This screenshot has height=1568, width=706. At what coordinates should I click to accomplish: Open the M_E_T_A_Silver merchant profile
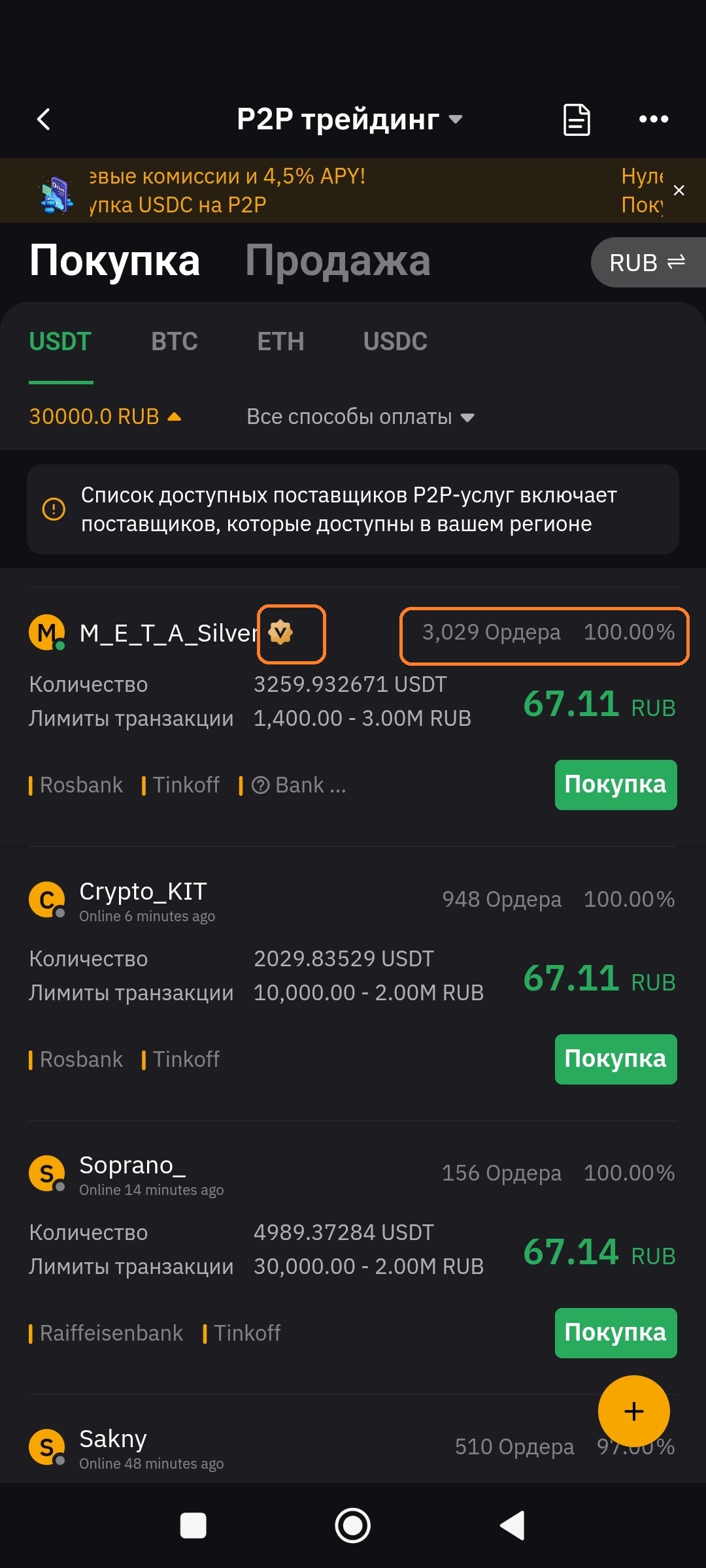(167, 633)
